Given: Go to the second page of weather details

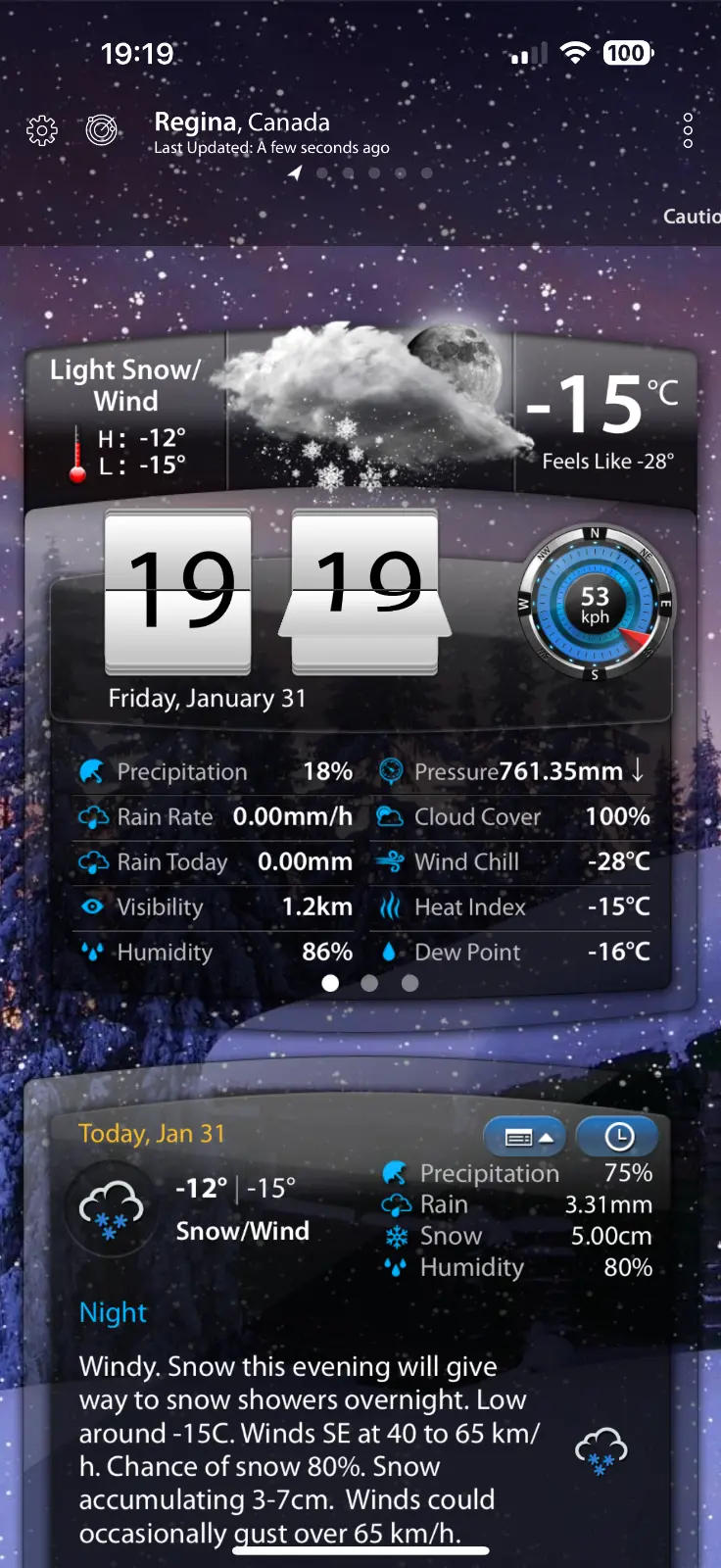Looking at the screenshot, I should [369, 983].
